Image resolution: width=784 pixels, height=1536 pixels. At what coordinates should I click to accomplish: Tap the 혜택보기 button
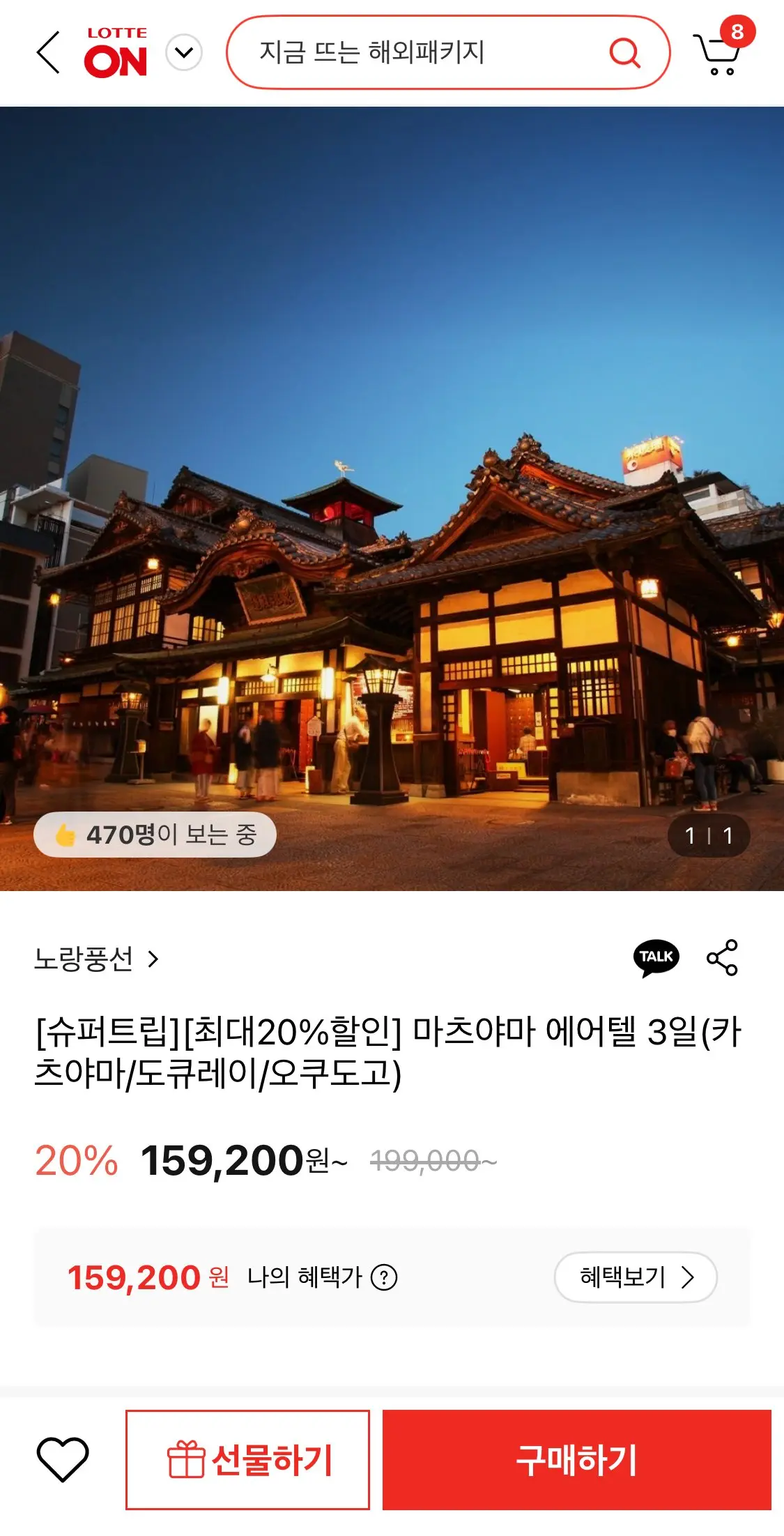pyautogui.click(x=636, y=1277)
